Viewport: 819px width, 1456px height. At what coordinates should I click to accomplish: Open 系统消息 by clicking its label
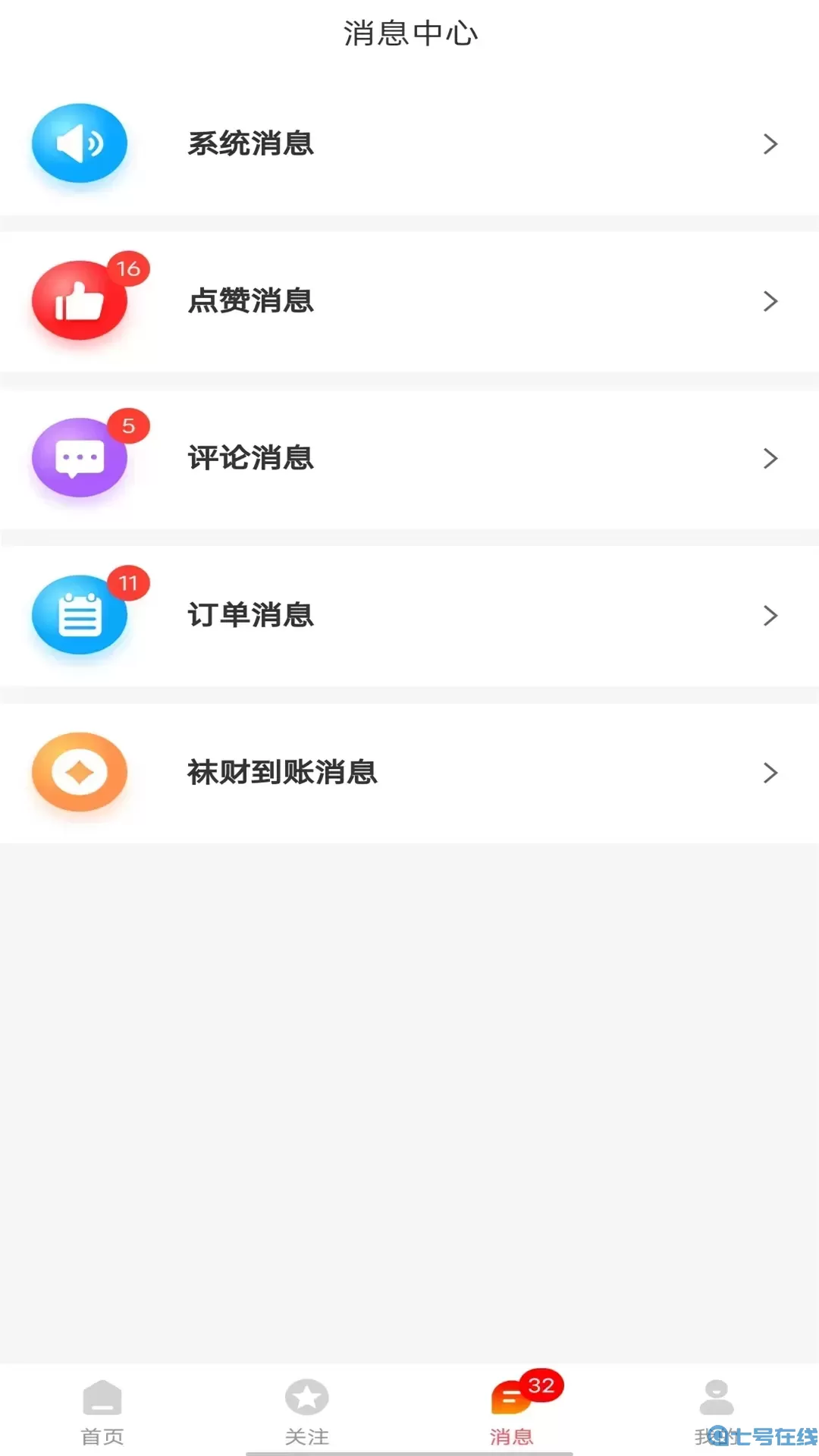coord(252,144)
